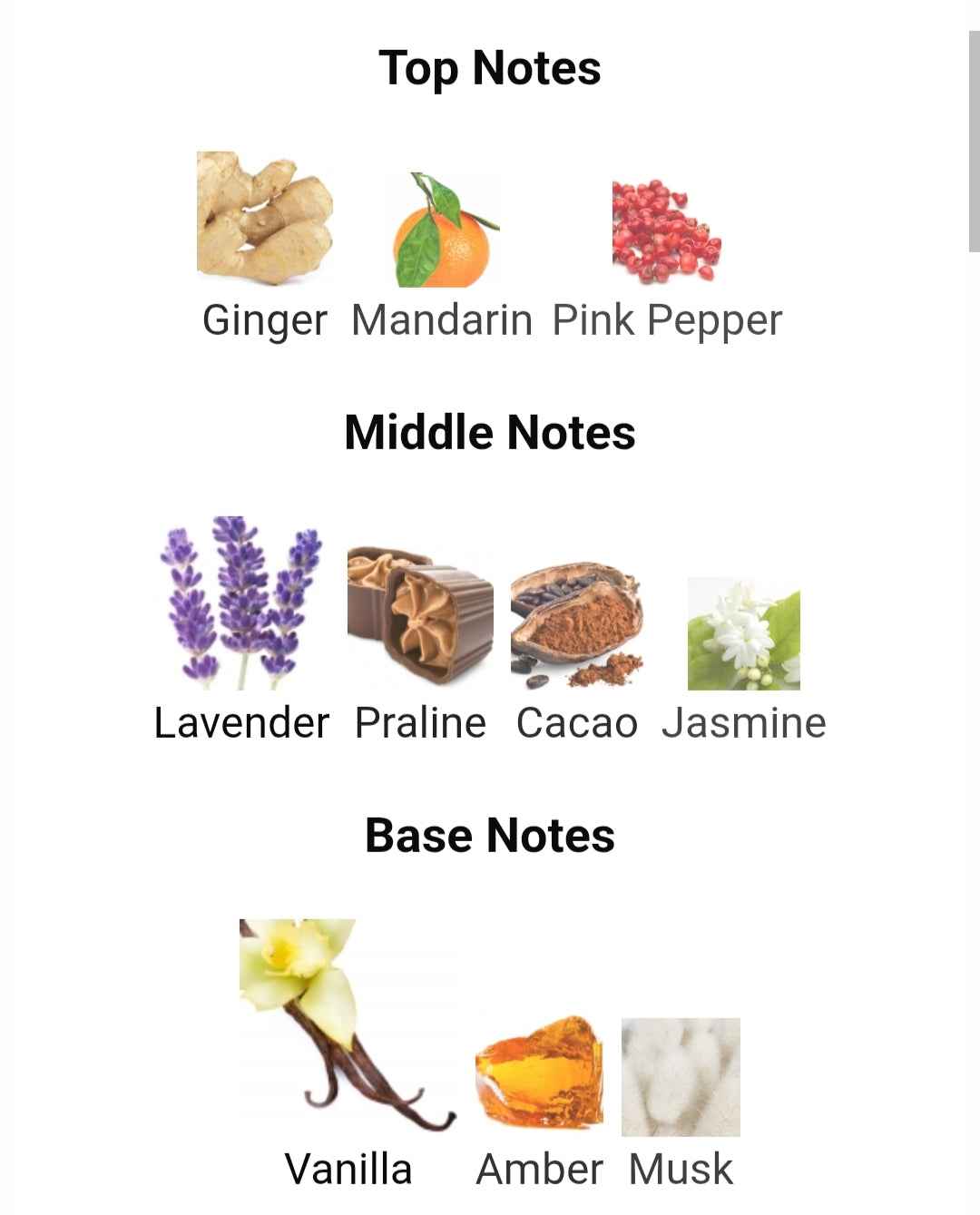Image resolution: width=980 pixels, height=1215 pixels.
Task: Open the Mandarin note
Action: [442, 231]
